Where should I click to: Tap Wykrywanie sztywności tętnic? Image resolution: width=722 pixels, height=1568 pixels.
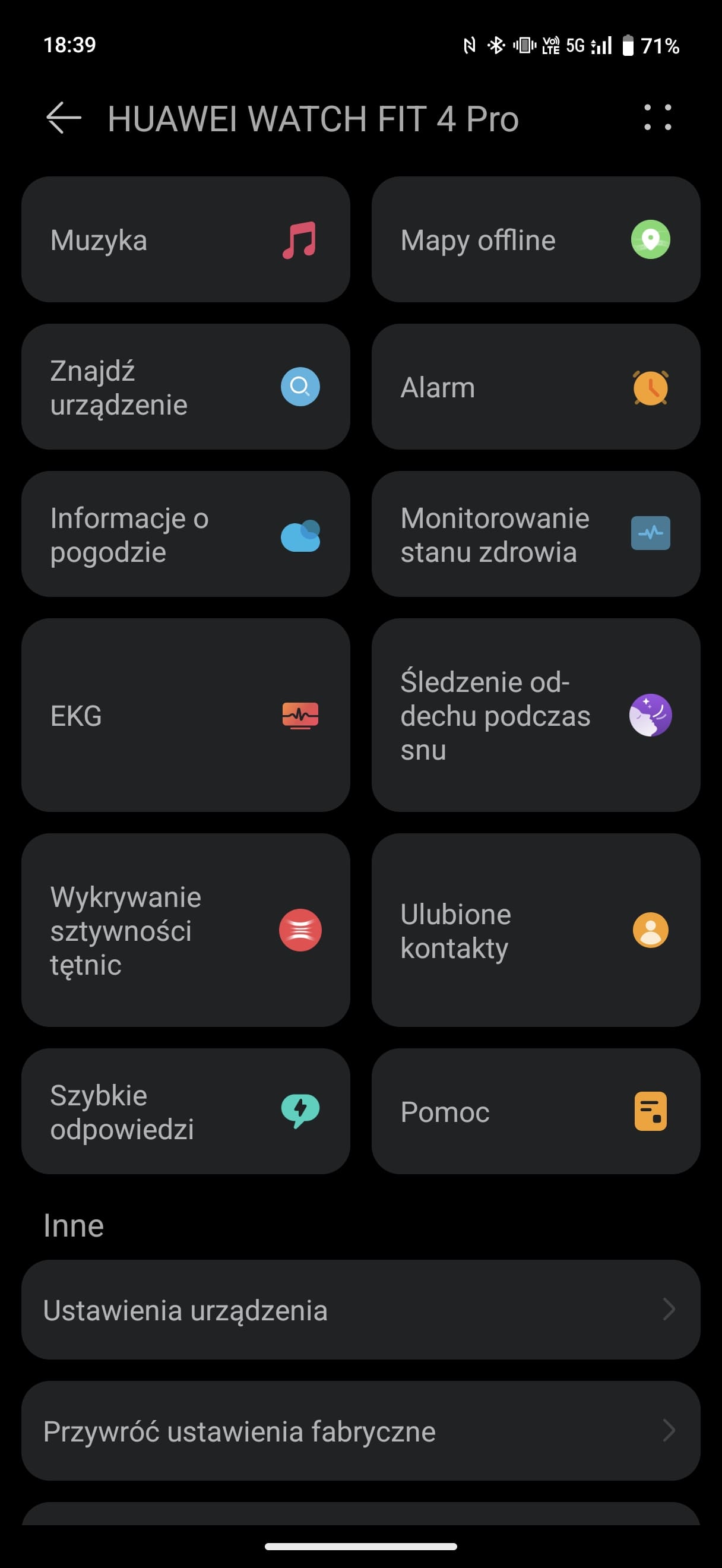185,930
